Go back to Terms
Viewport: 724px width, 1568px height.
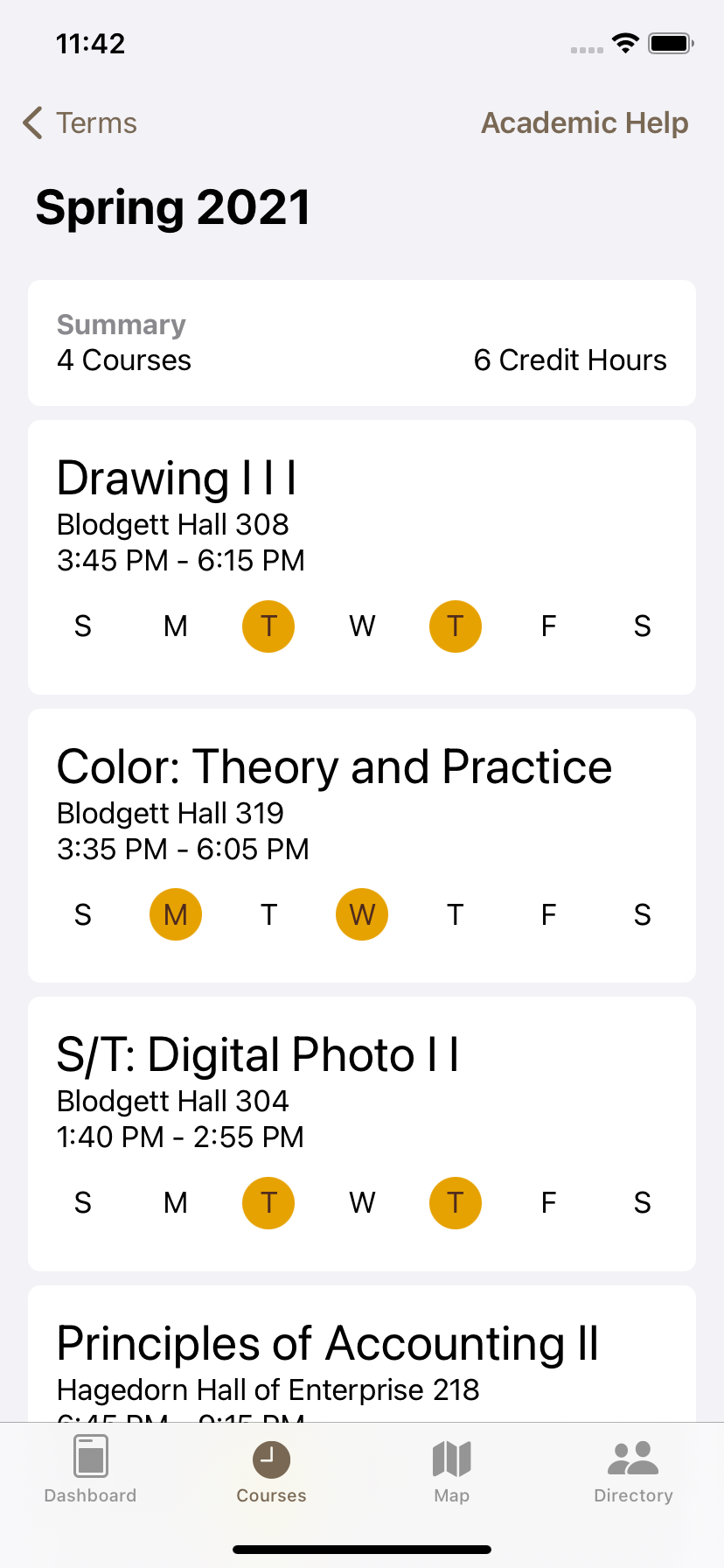80,123
